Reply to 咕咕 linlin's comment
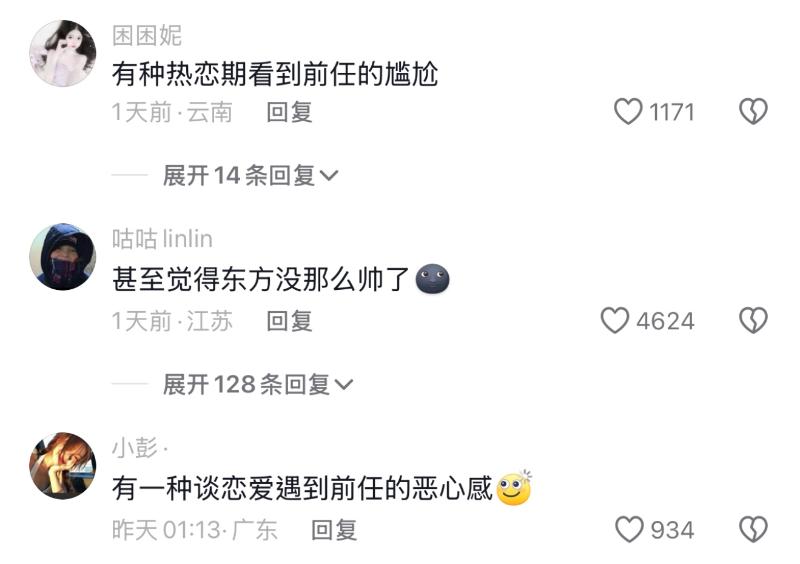This screenshot has height=564, width=800. click(x=289, y=321)
